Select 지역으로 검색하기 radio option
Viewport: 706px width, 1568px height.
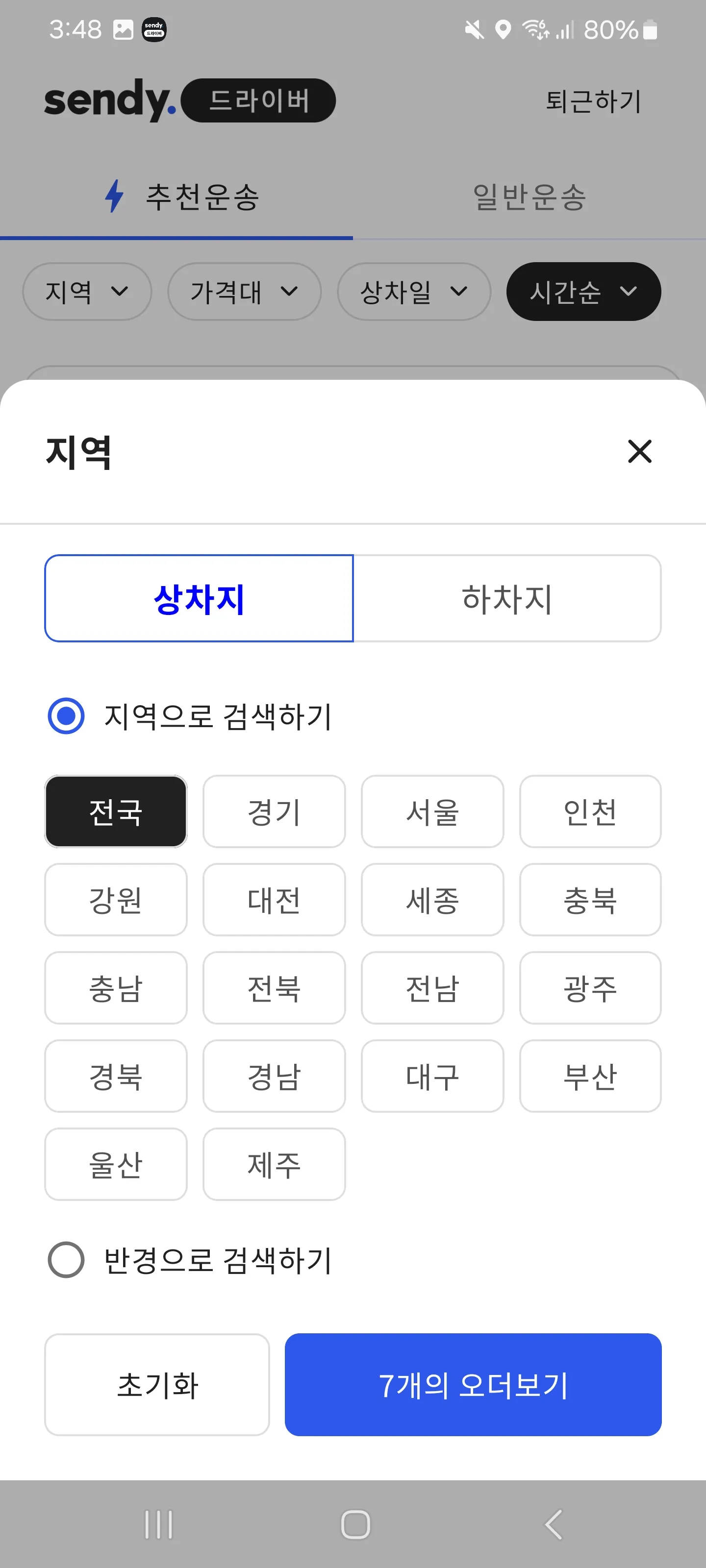pos(66,716)
